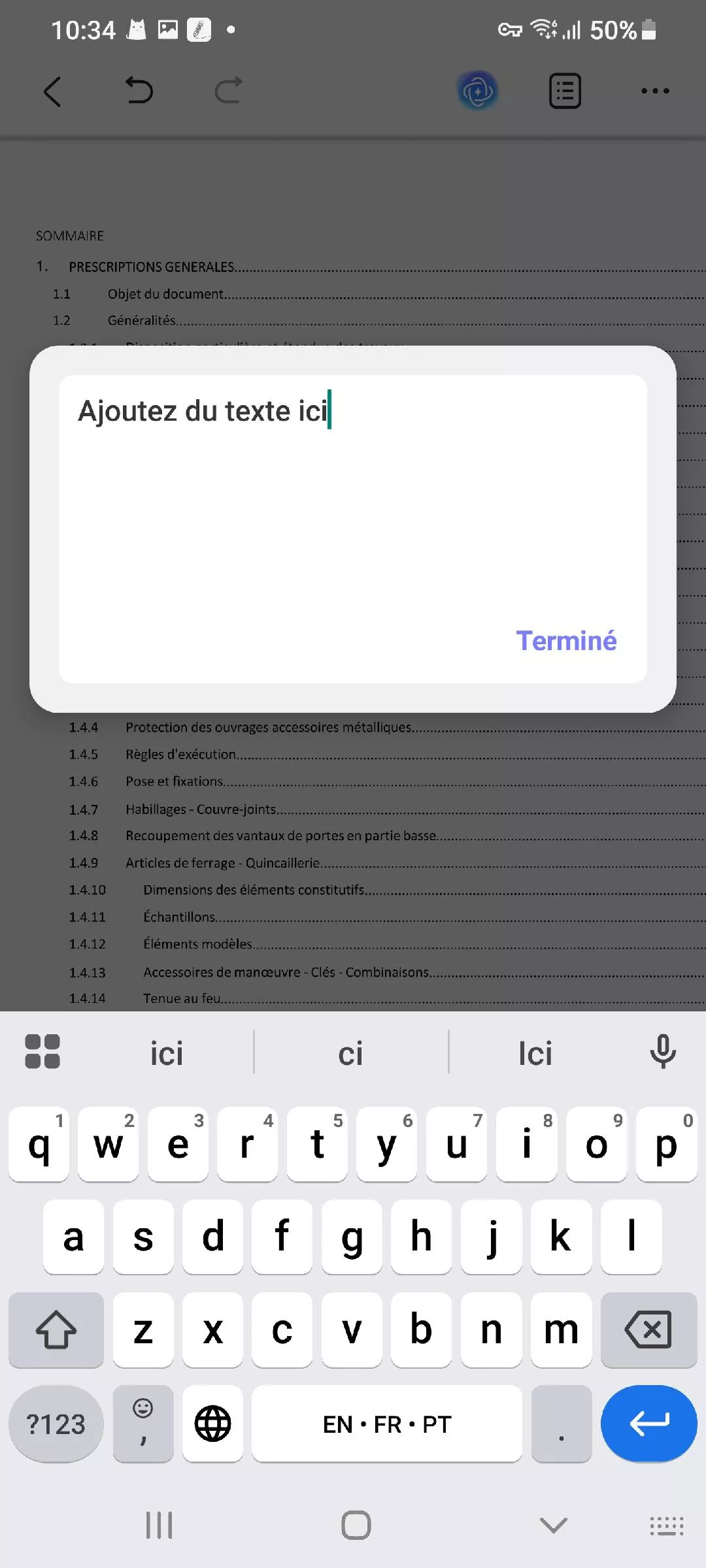Hide the keyboard with the down chevron
The width and height of the screenshot is (706, 1568).
(553, 1526)
